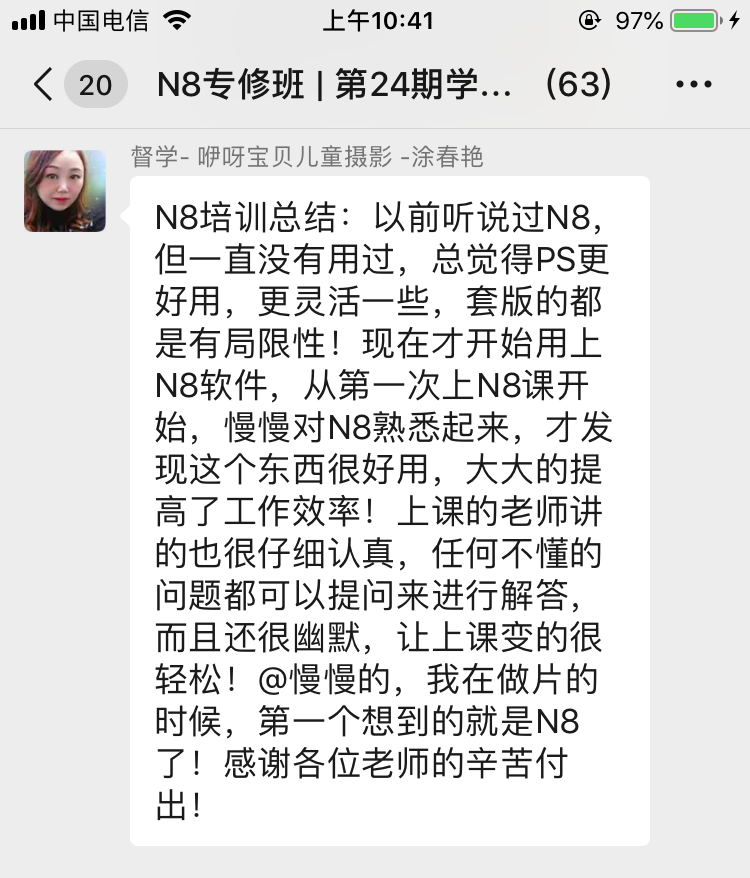
Task: Open the group chat overflow menu
Action: (x=693, y=85)
